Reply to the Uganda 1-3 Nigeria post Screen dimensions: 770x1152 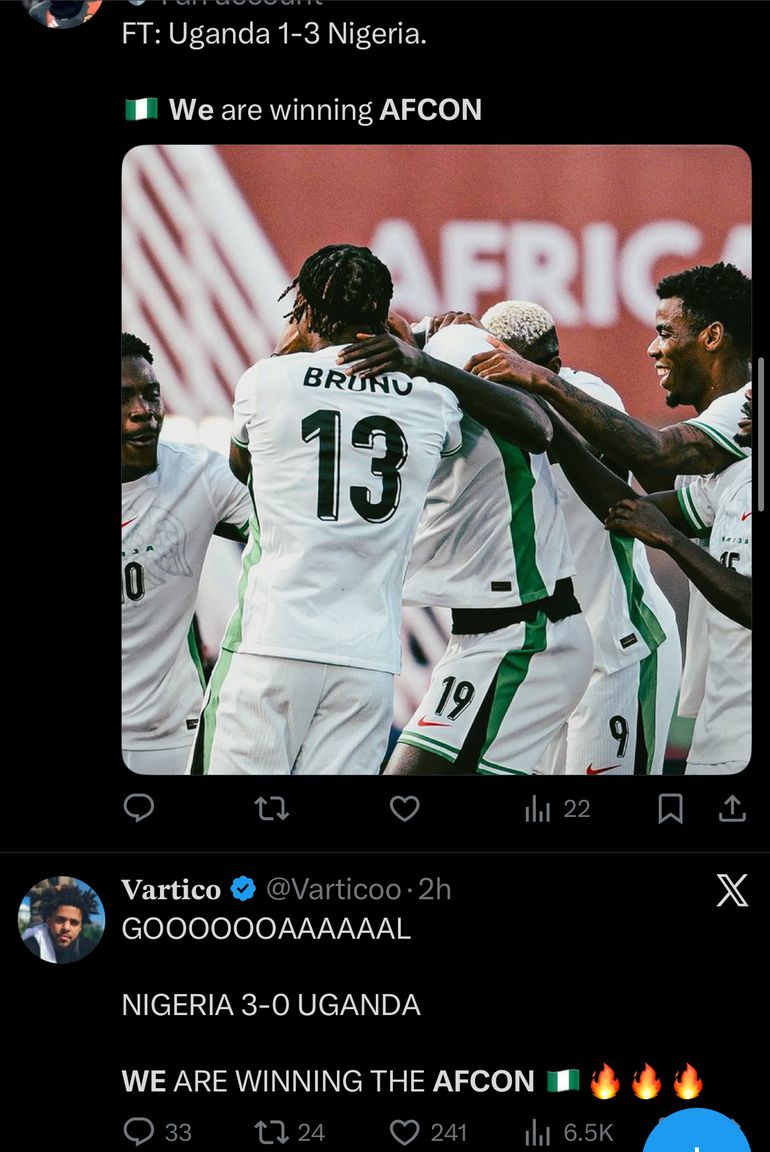click(139, 808)
